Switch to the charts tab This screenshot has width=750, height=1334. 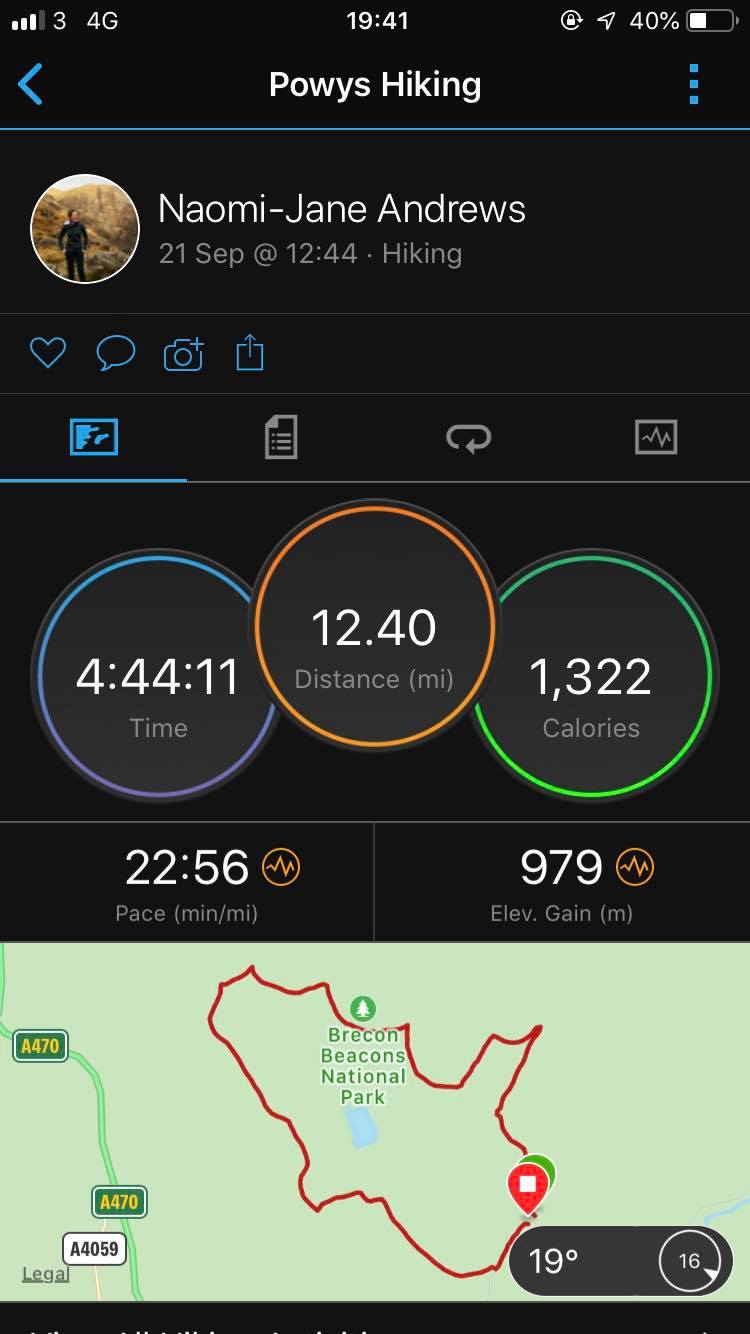coord(656,438)
